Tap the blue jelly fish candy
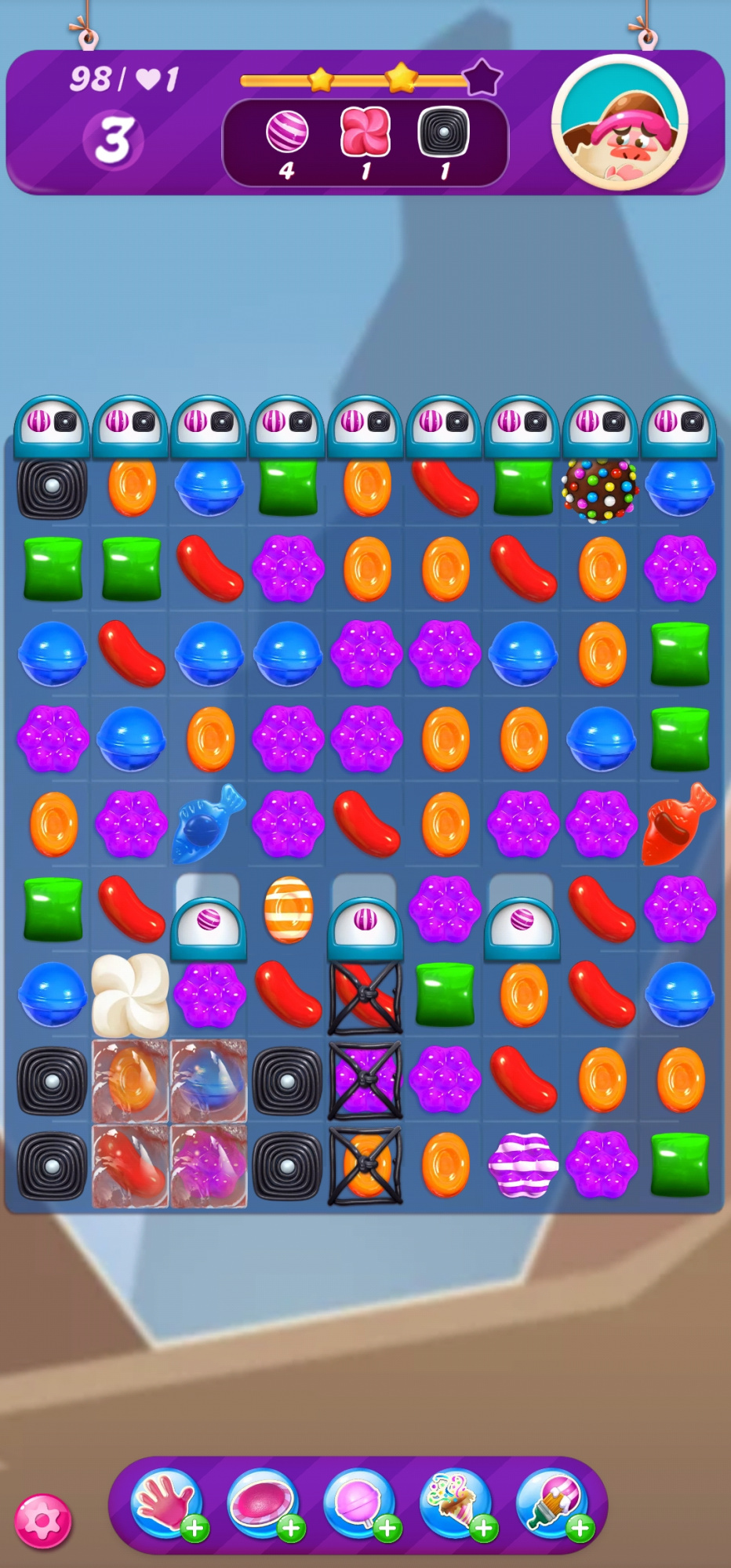This screenshot has width=731, height=1568. (x=208, y=824)
